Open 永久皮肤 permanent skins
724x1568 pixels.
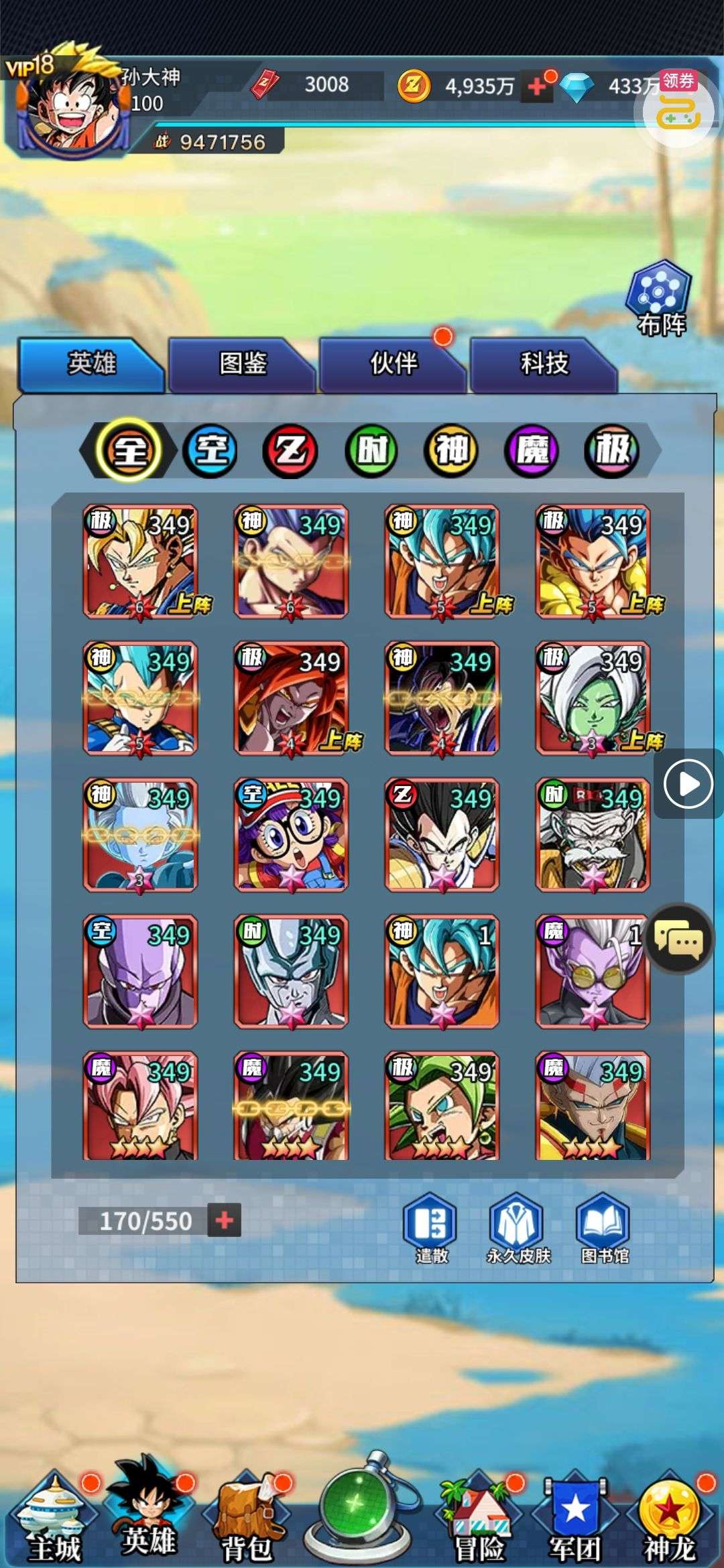(x=518, y=1229)
